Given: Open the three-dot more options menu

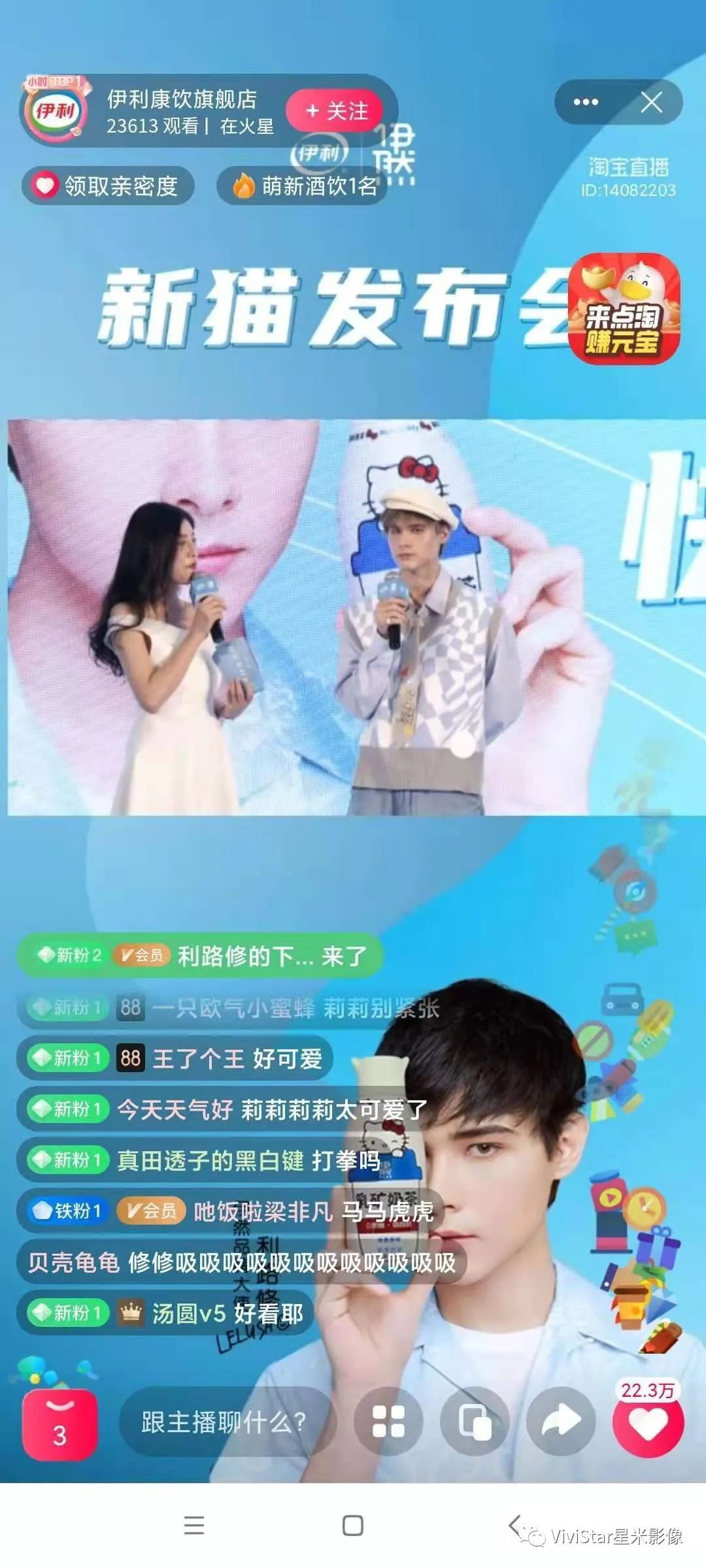Looking at the screenshot, I should coord(585,102).
